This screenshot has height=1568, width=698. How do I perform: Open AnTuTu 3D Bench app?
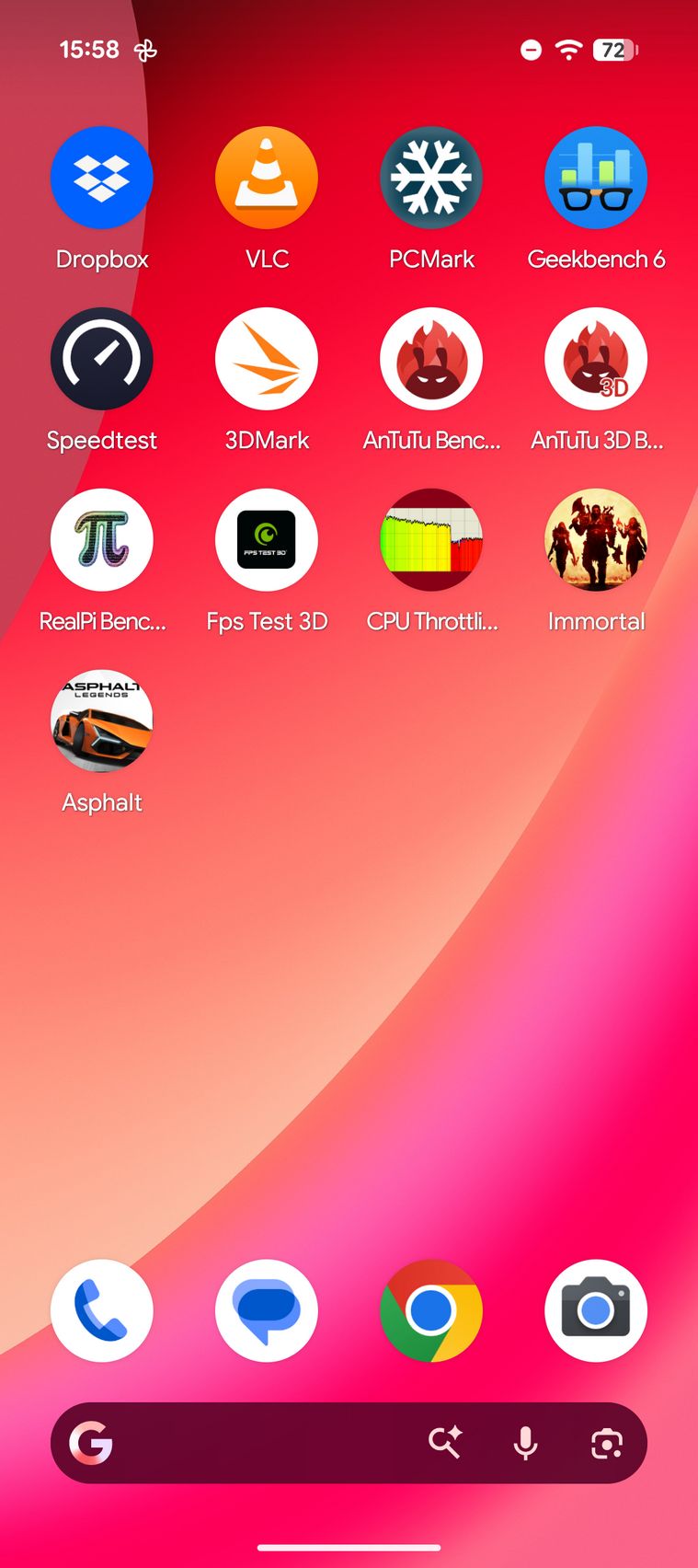[x=596, y=359]
